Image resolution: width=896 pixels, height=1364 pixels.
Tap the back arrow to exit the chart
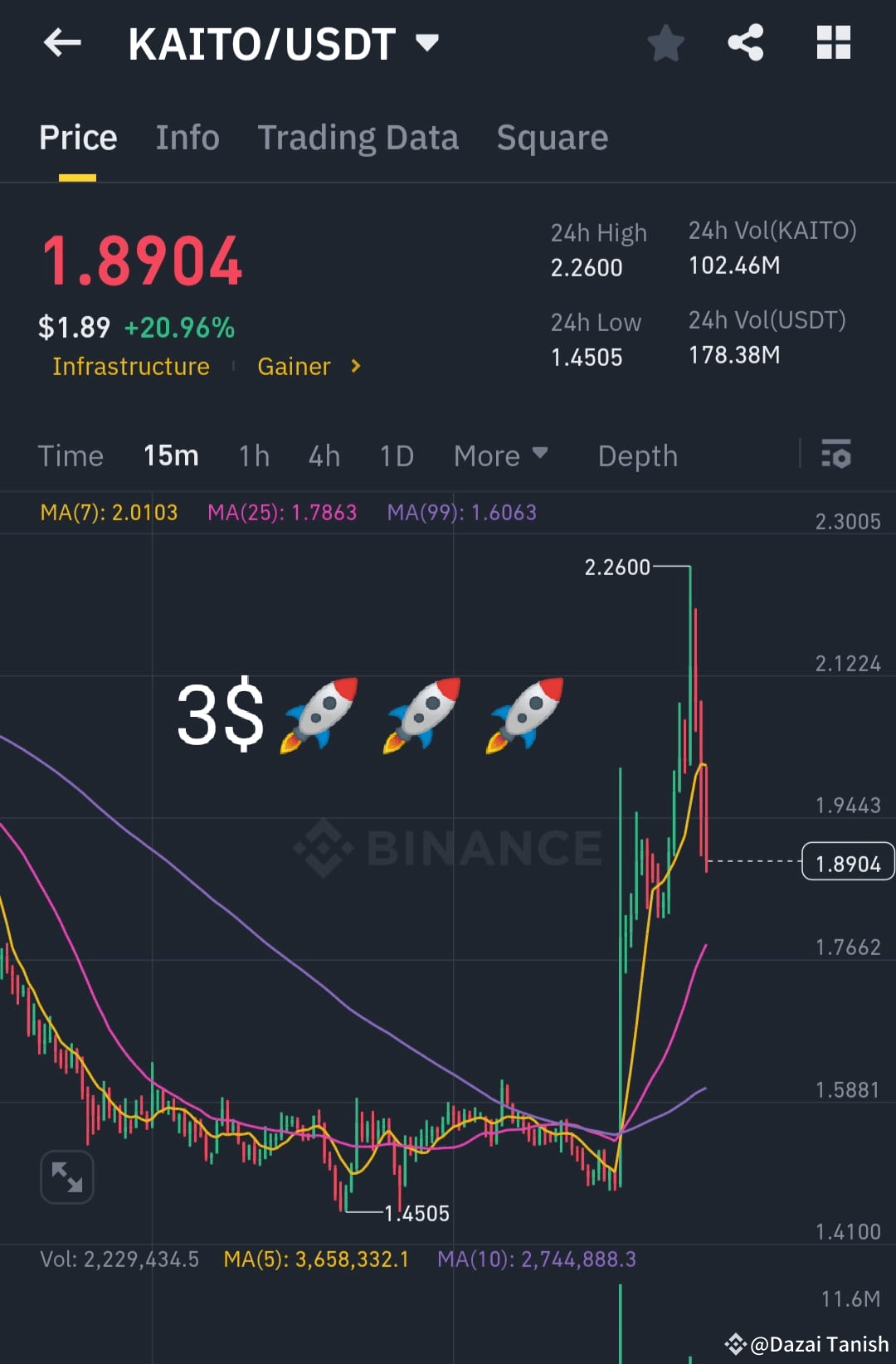pyautogui.click(x=62, y=43)
